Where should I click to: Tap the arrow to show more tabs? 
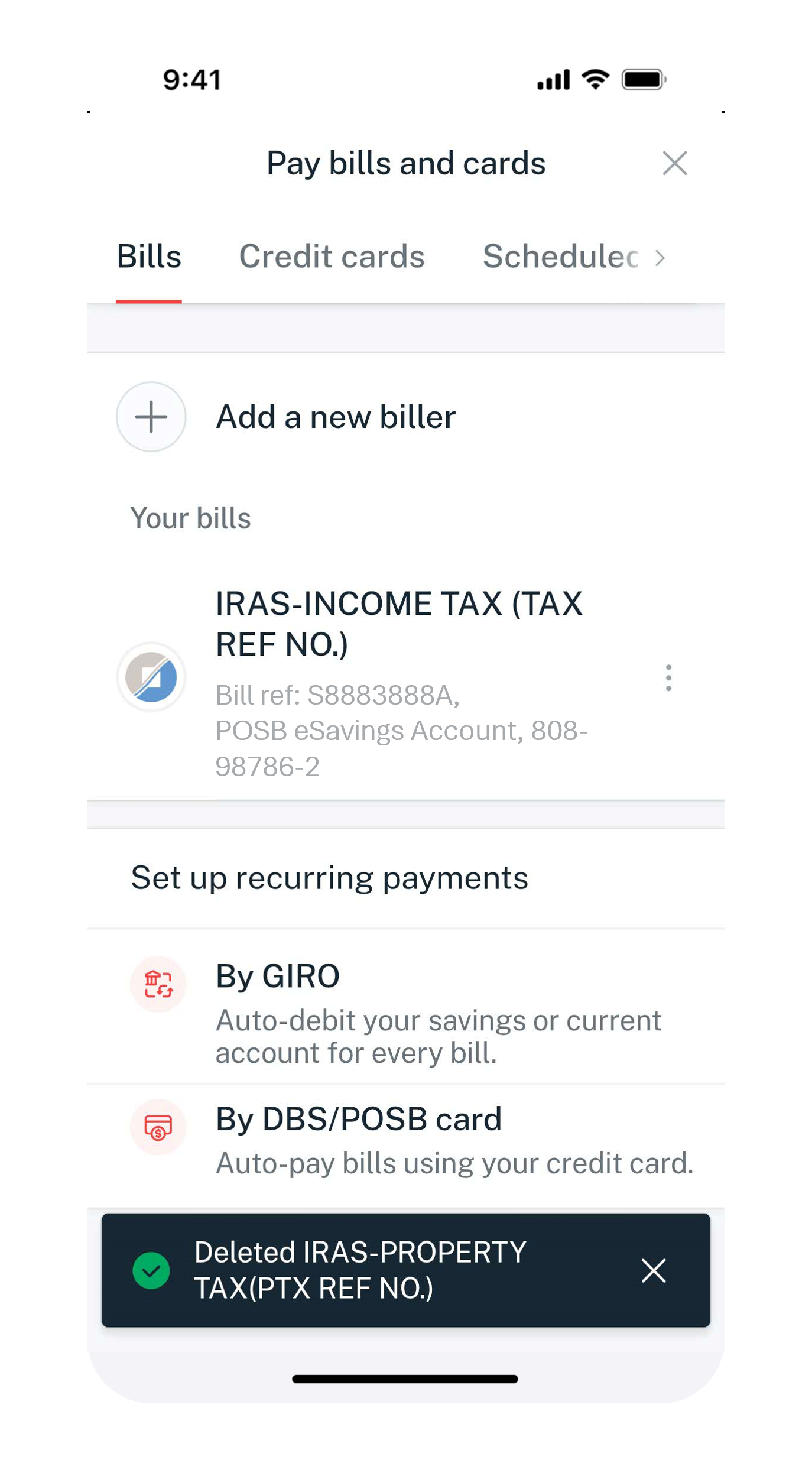(x=660, y=258)
